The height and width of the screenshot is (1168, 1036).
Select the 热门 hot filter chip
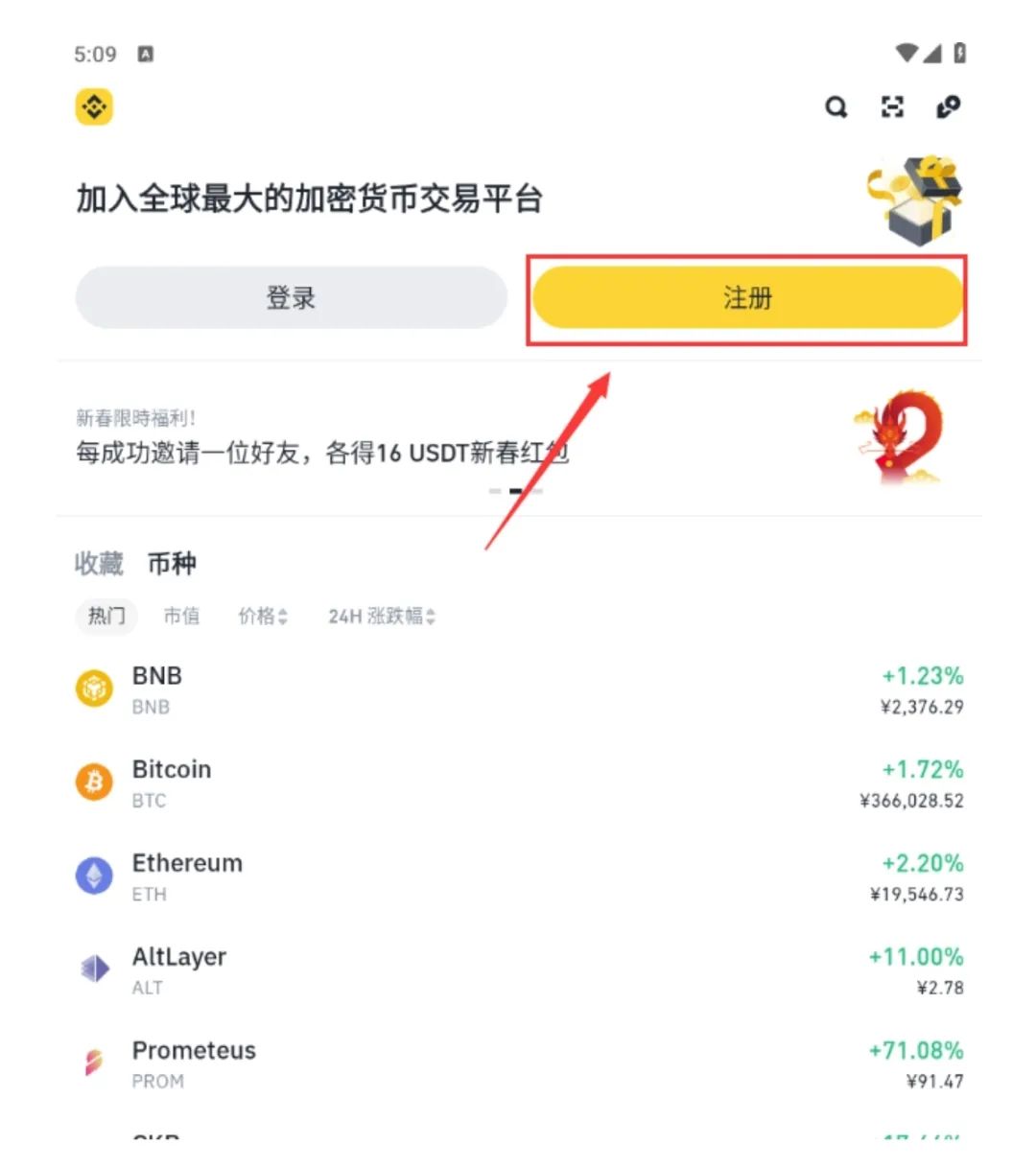(x=106, y=616)
